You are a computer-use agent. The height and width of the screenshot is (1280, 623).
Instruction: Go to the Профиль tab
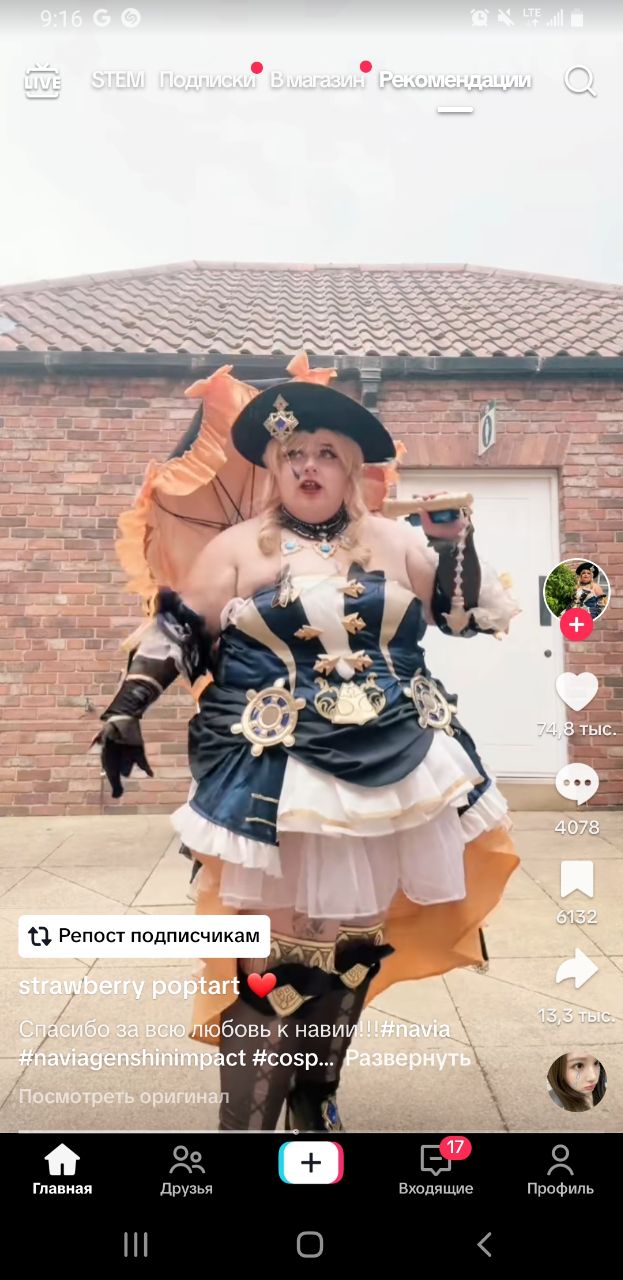point(560,1170)
